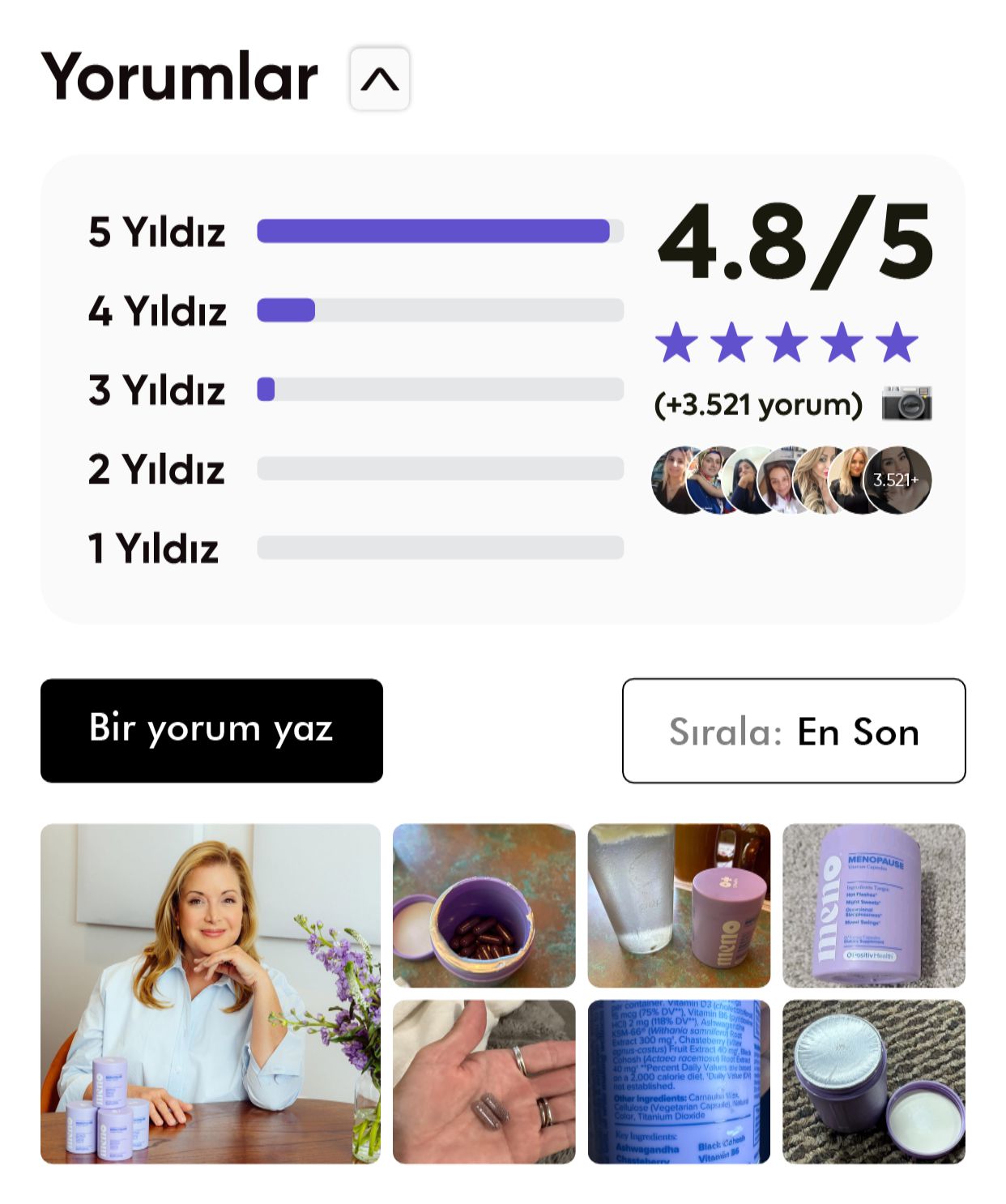
Task: Collapse the Yorumlar section chevron
Action: tap(380, 79)
